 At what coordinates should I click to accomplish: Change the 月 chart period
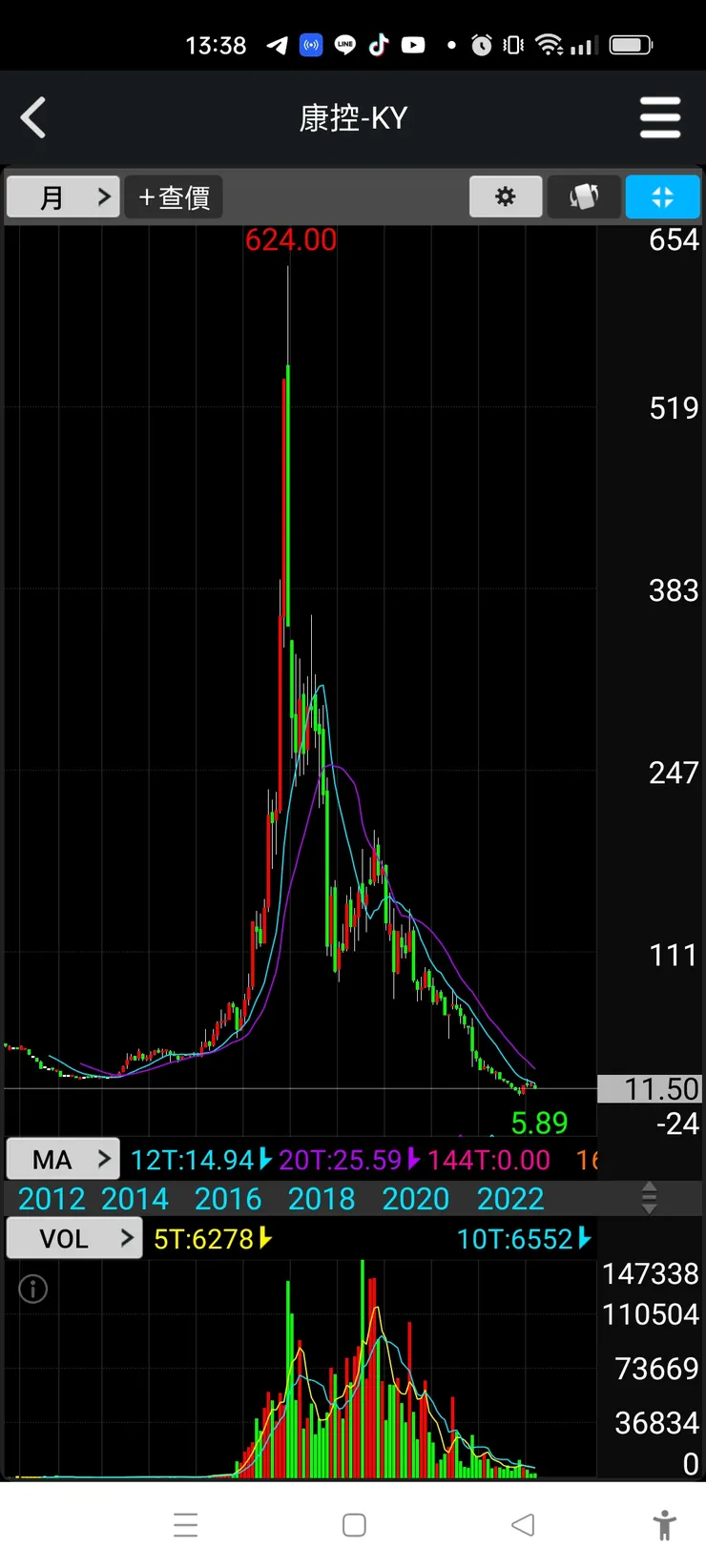click(x=63, y=197)
